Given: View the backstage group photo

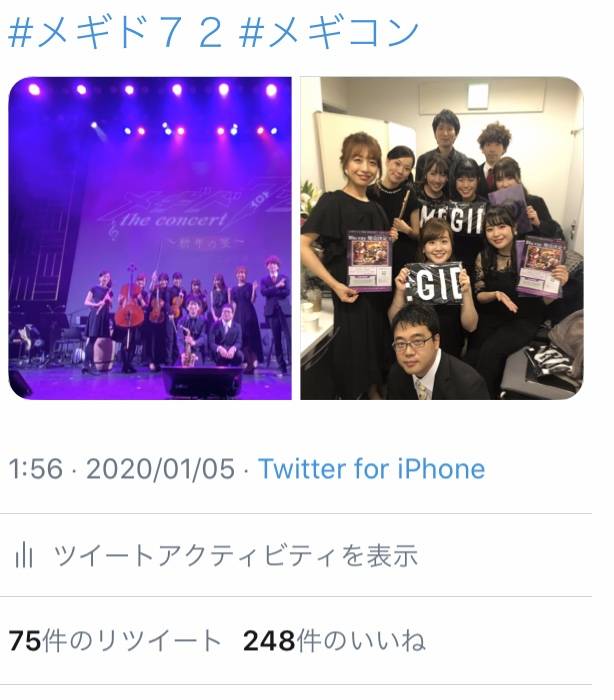Looking at the screenshot, I should (x=441, y=238).
